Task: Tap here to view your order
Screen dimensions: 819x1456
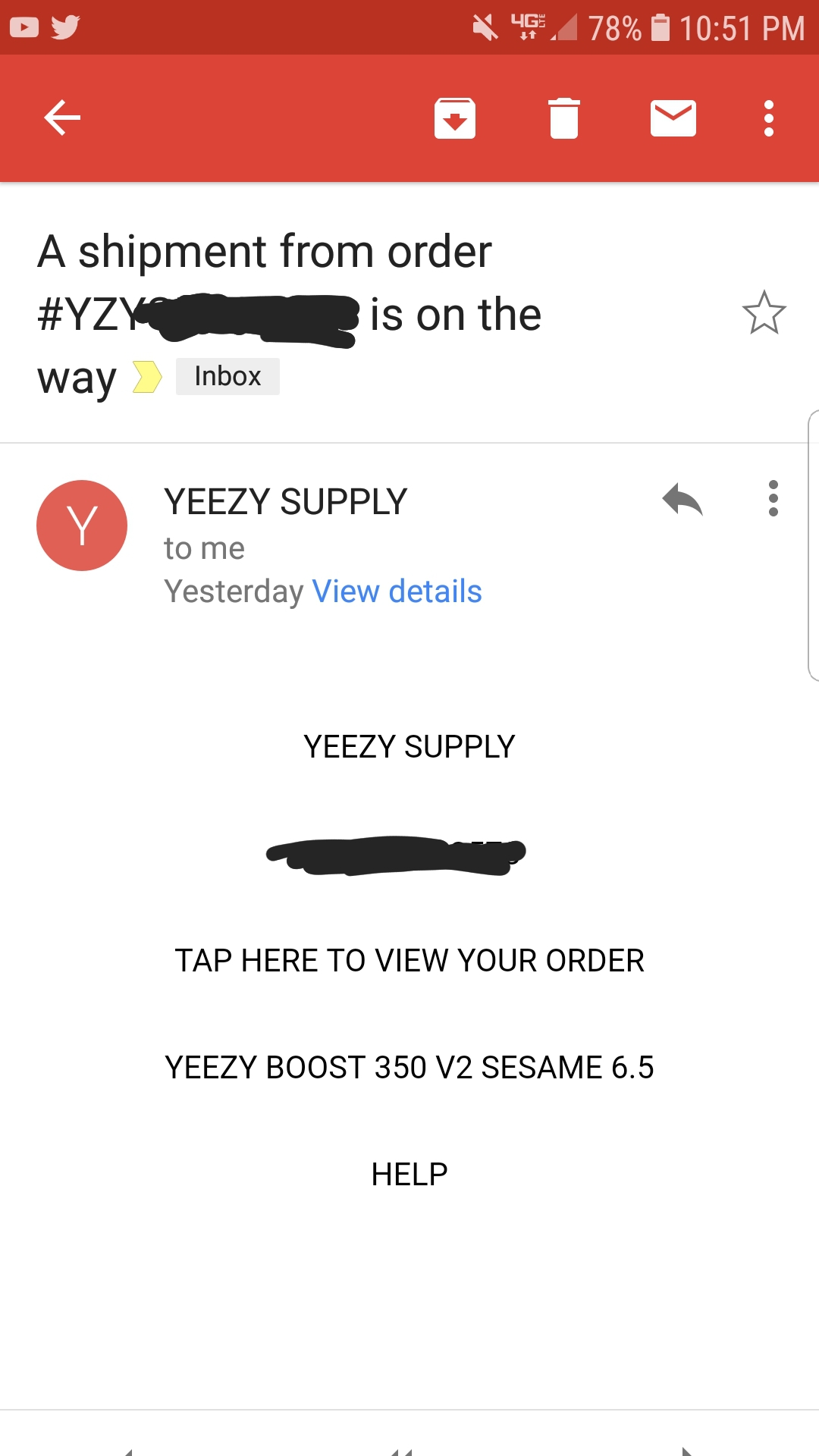Action: click(409, 961)
